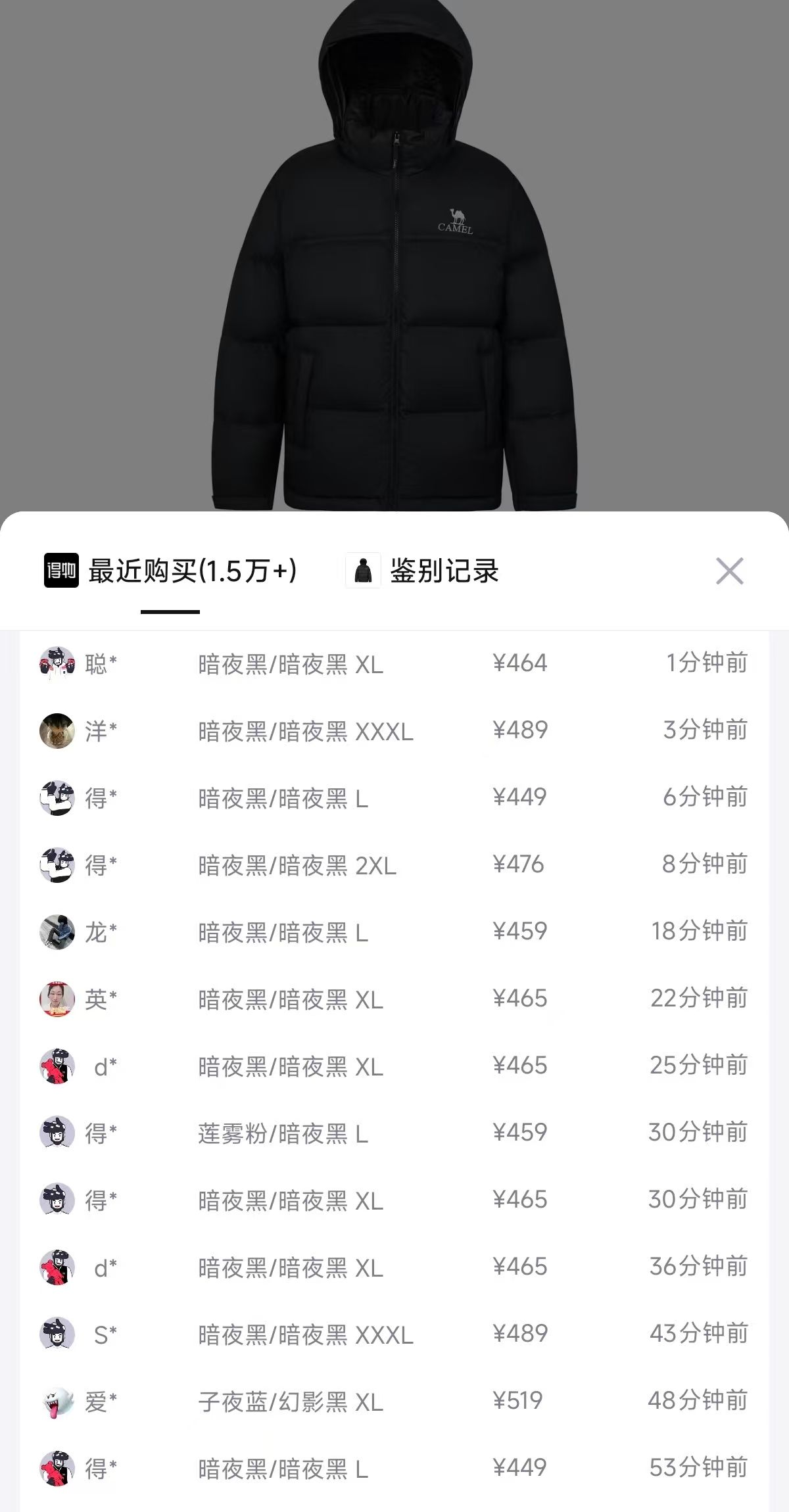Switch to the 鉴别记录 tab
Viewport: 789px width, 1512px height.
point(443,571)
